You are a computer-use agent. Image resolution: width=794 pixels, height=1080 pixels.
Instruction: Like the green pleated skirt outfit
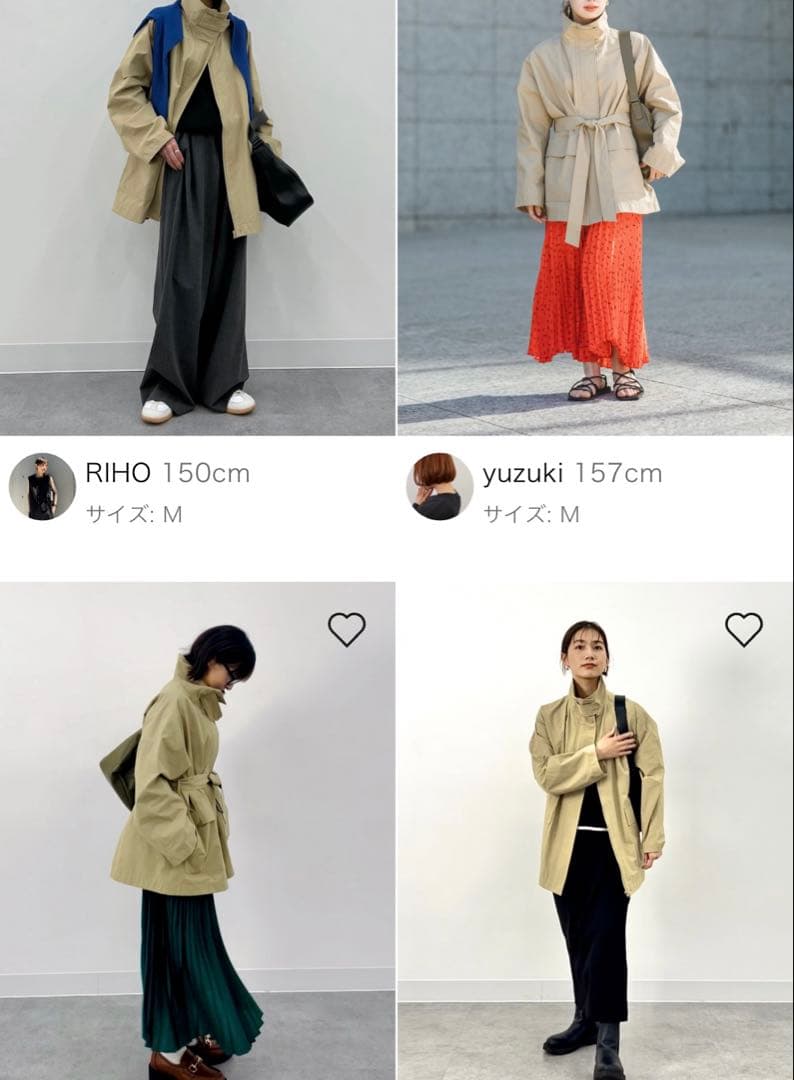click(x=346, y=629)
